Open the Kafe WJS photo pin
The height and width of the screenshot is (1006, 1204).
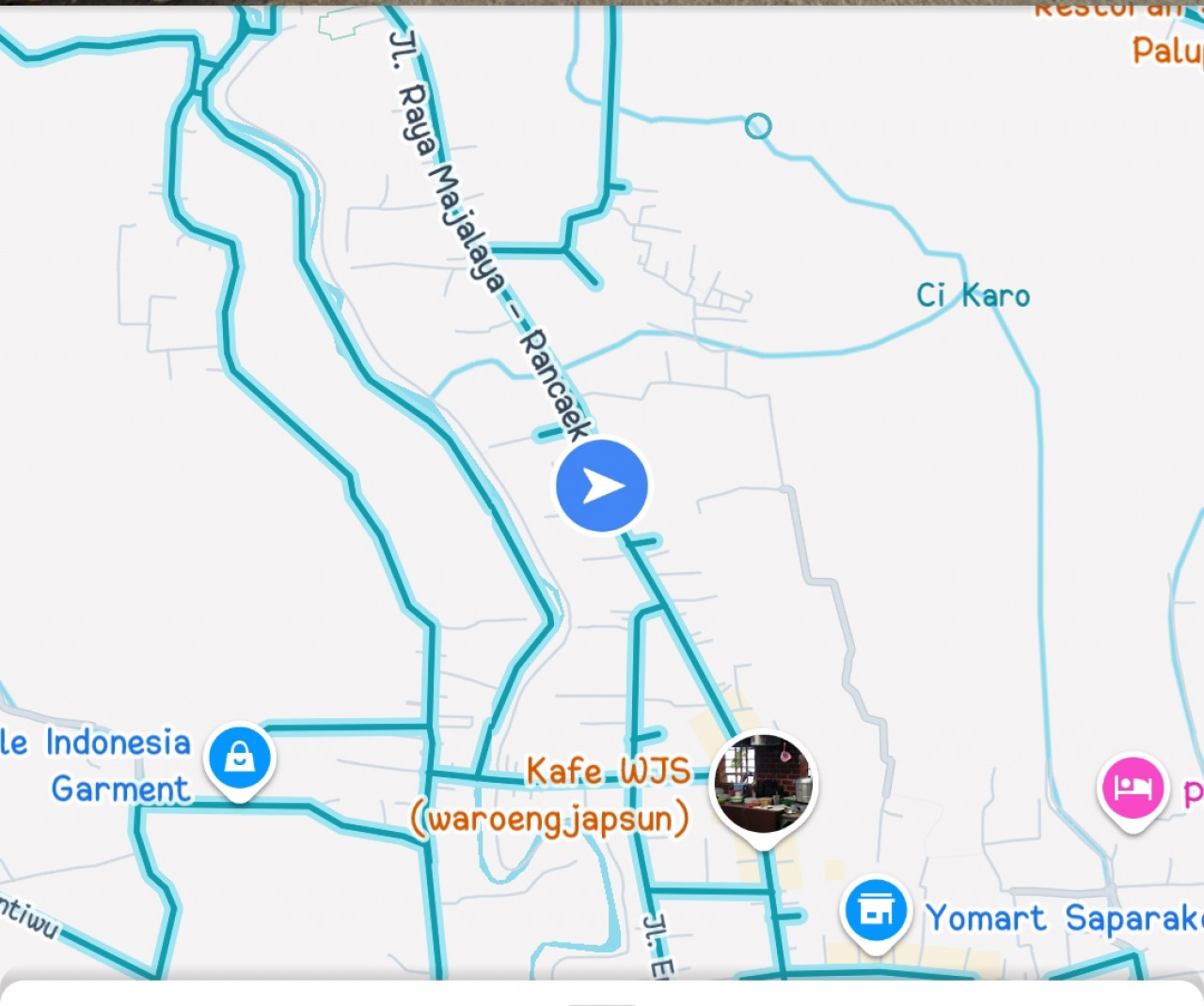762,784
